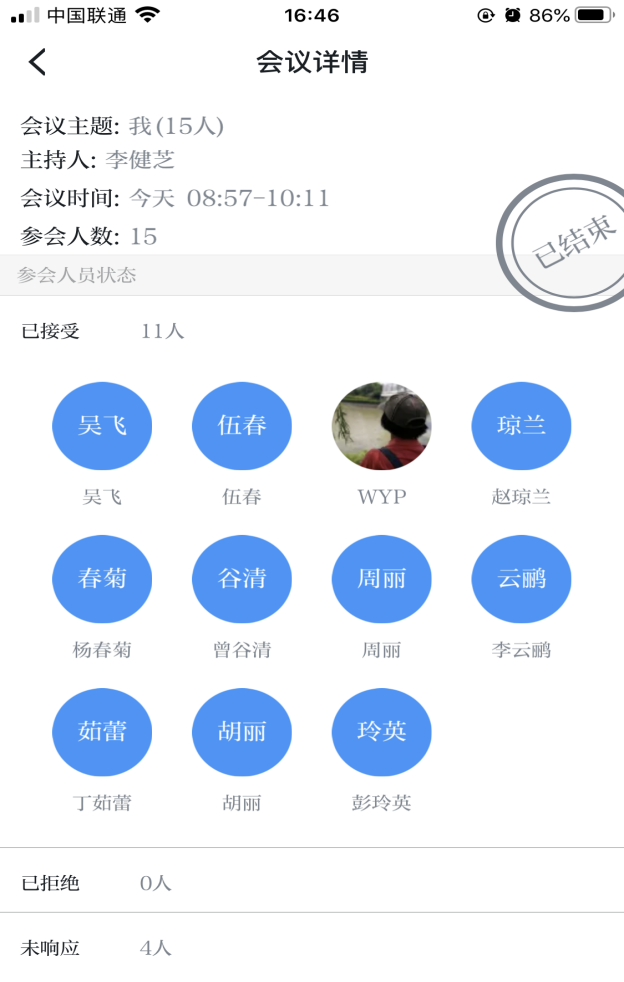Viewport: 624px width, 982px height.
Task: Open attendee 吴飞's avatar
Action: pyautogui.click(x=102, y=426)
